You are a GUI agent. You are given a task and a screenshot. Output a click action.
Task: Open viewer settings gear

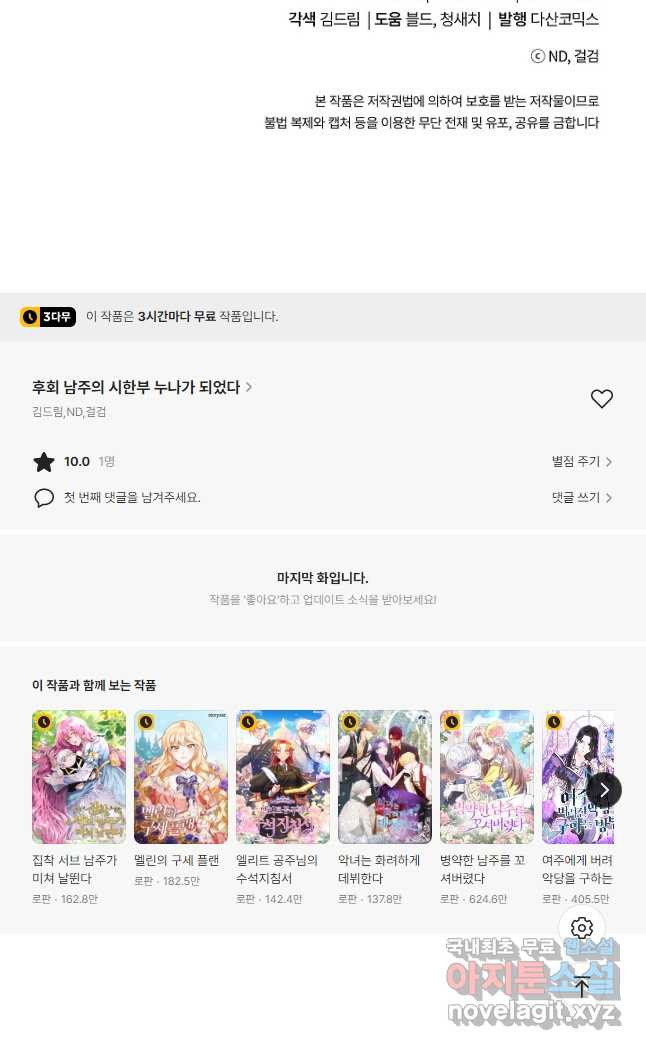[582, 928]
